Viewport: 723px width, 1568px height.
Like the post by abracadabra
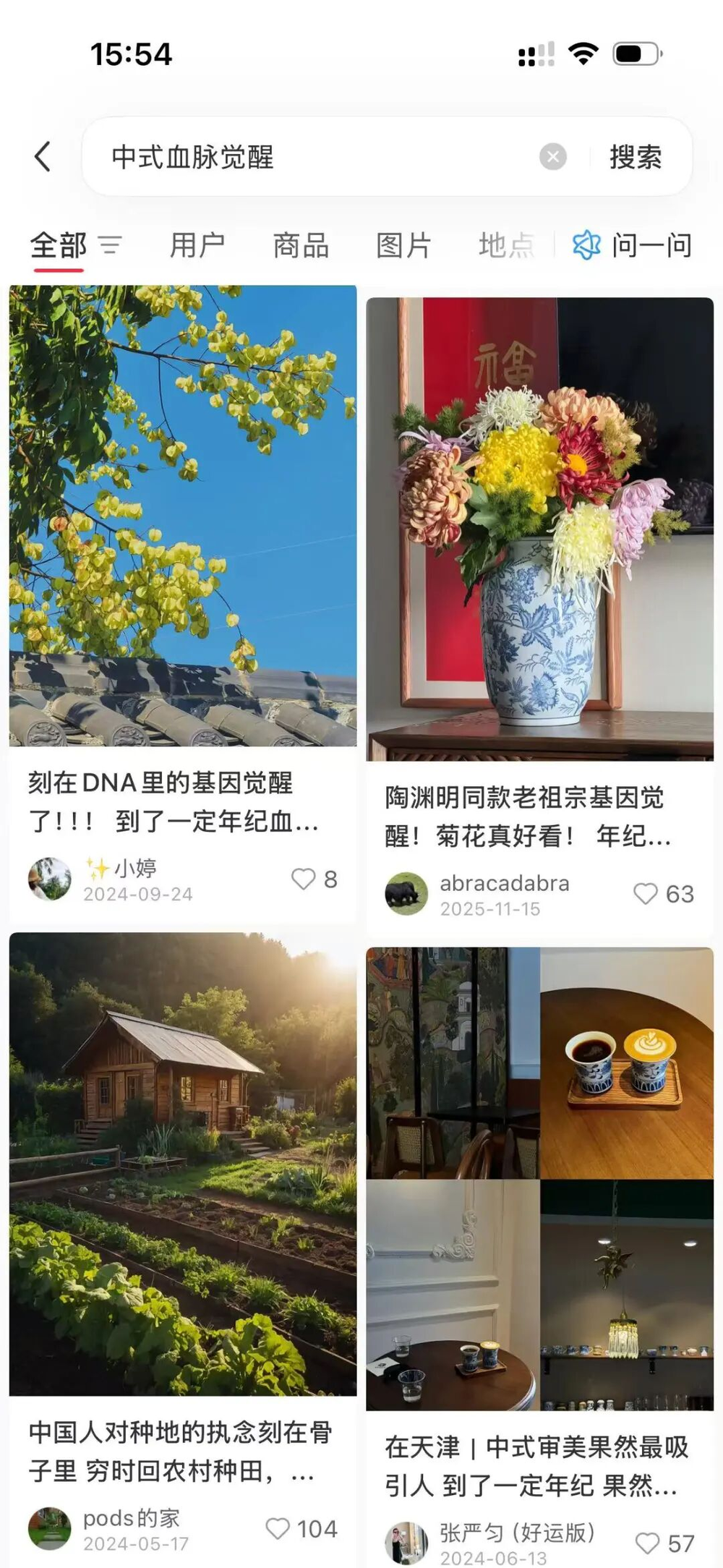pos(646,894)
